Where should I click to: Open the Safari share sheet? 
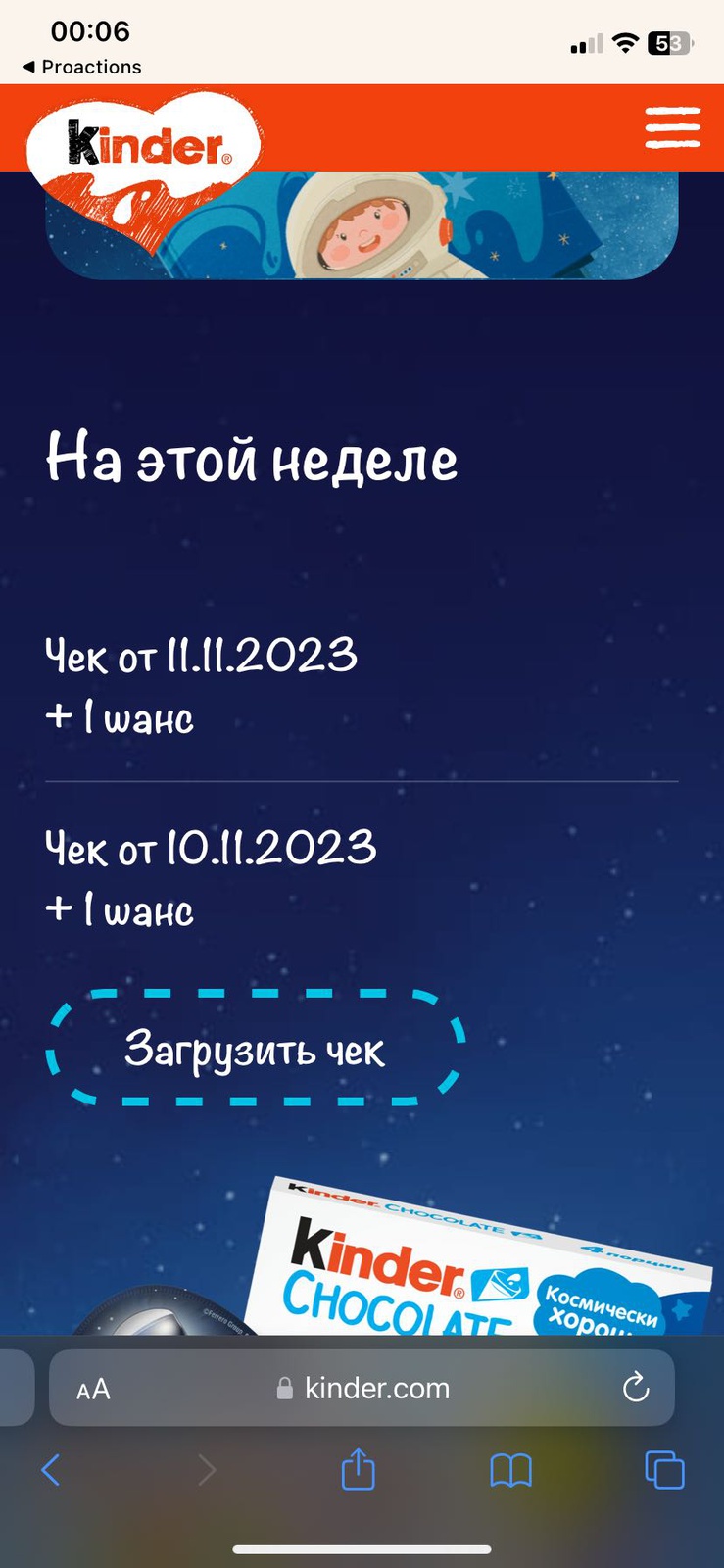coord(358,1469)
